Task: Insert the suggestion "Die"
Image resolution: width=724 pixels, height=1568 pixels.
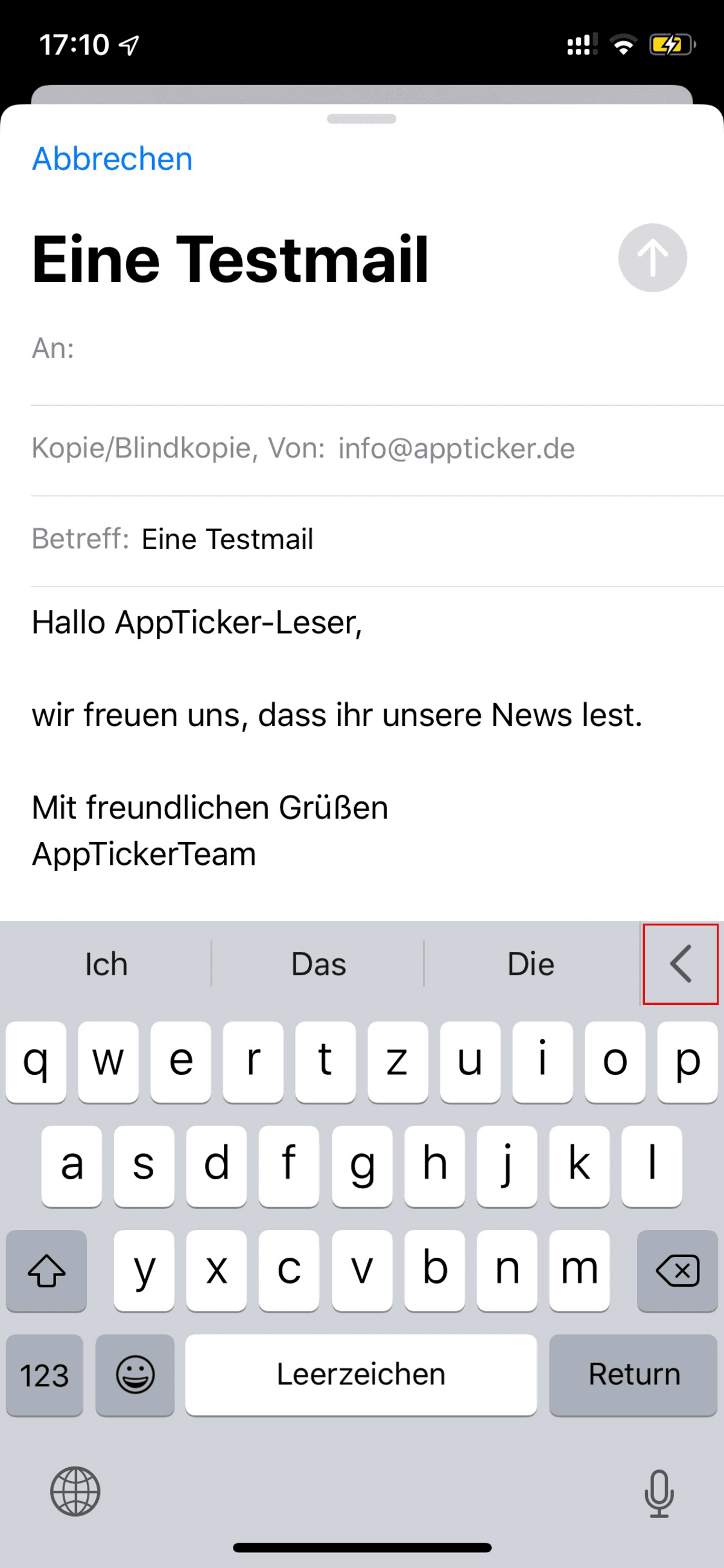Action: 530,964
